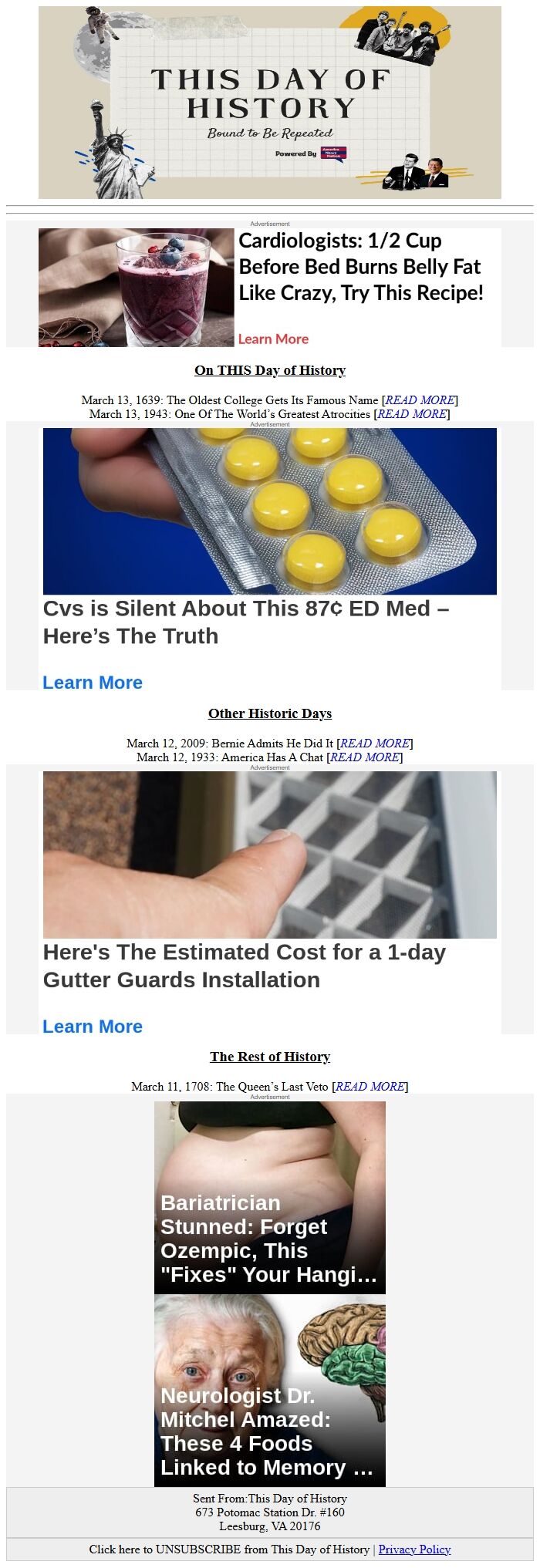Open the Privacy Policy link

[414, 1549]
